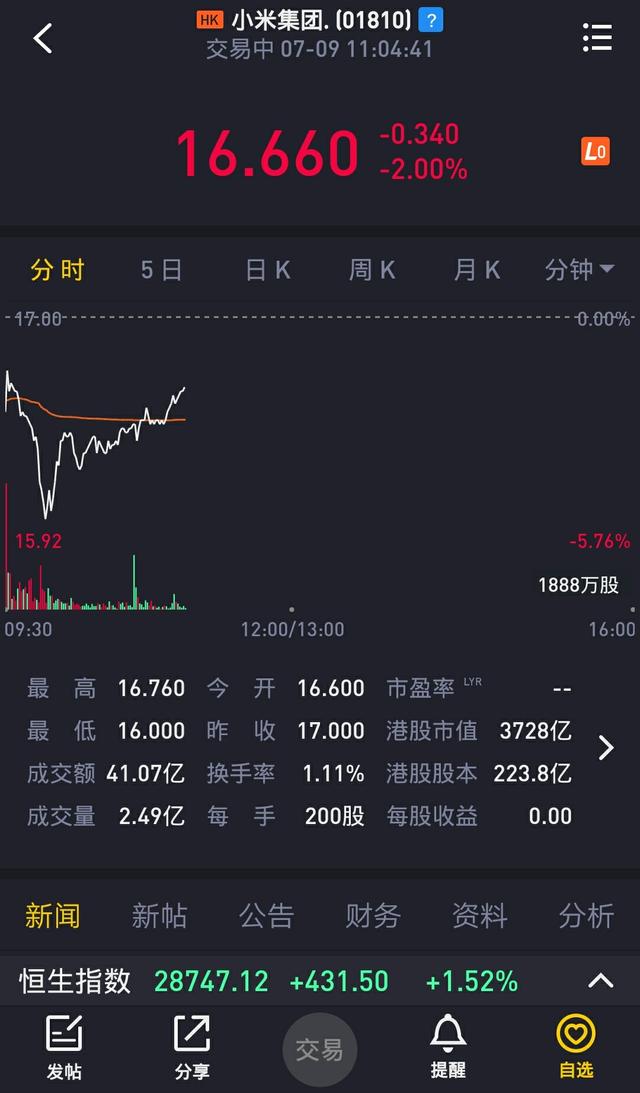Switch to the 5日 chart tab
Screen dimensions: 640x1093
coord(161,270)
